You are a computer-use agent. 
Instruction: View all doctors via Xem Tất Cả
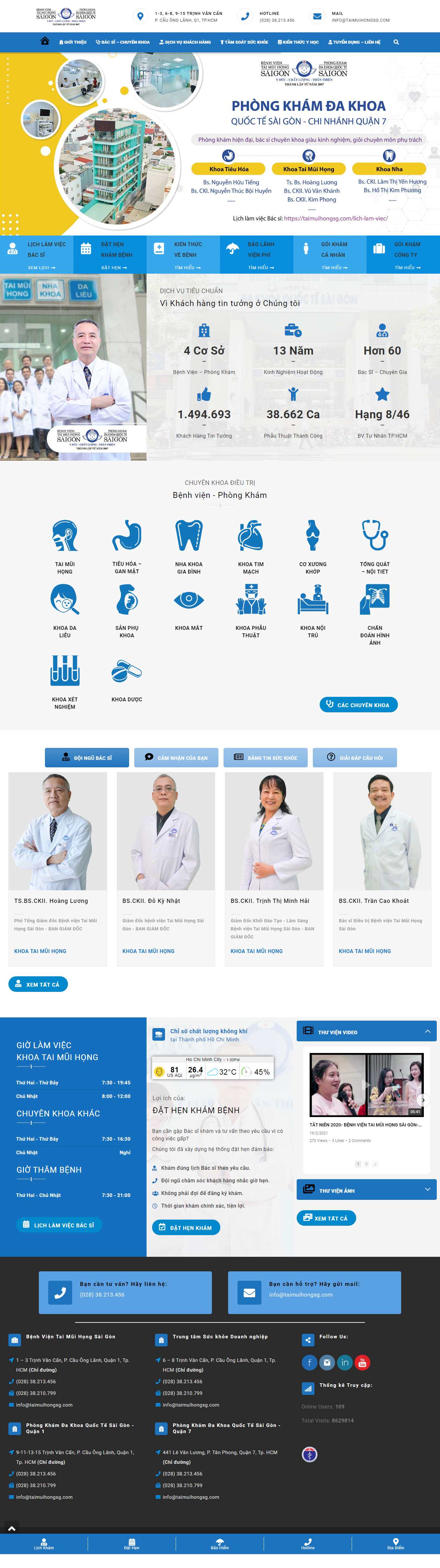[38, 984]
